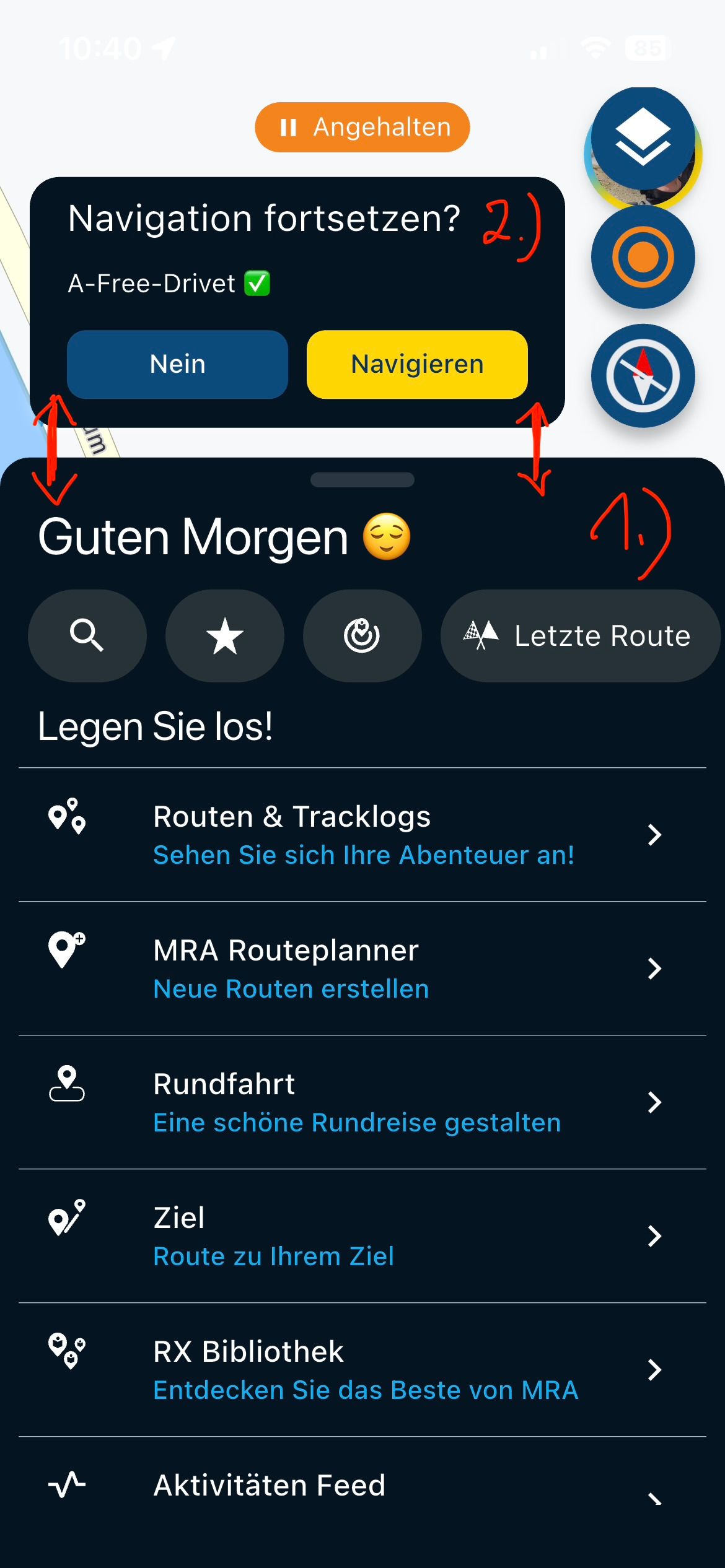Open MRA Routeplanner row
The image size is (725, 1568).
tap(362, 968)
